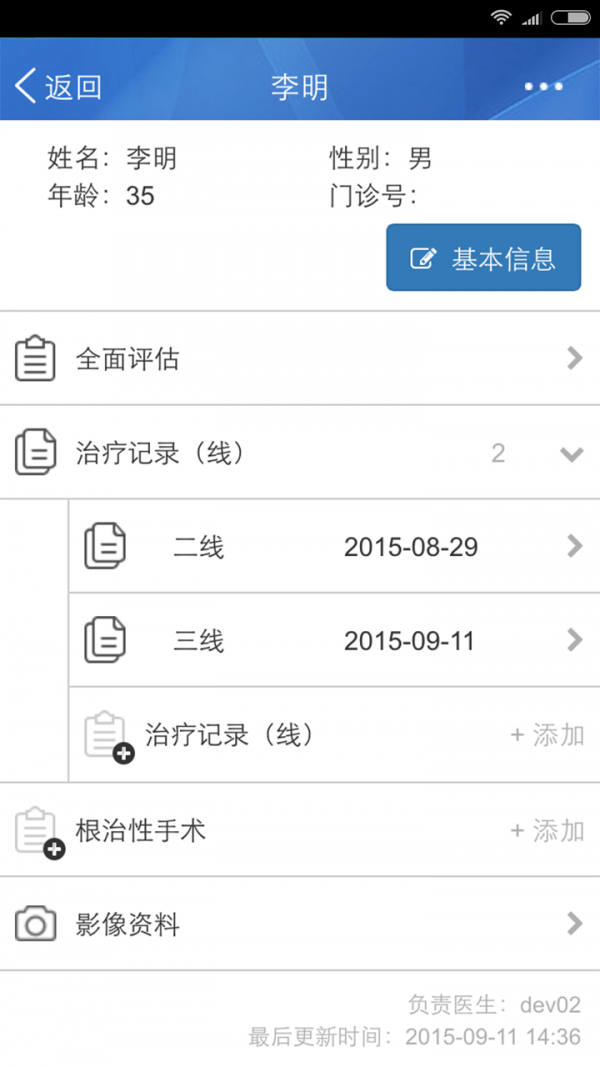This screenshot has width=600, height=1067.
Task: Open the three-dot overflow menu
Action: [543, 87]
